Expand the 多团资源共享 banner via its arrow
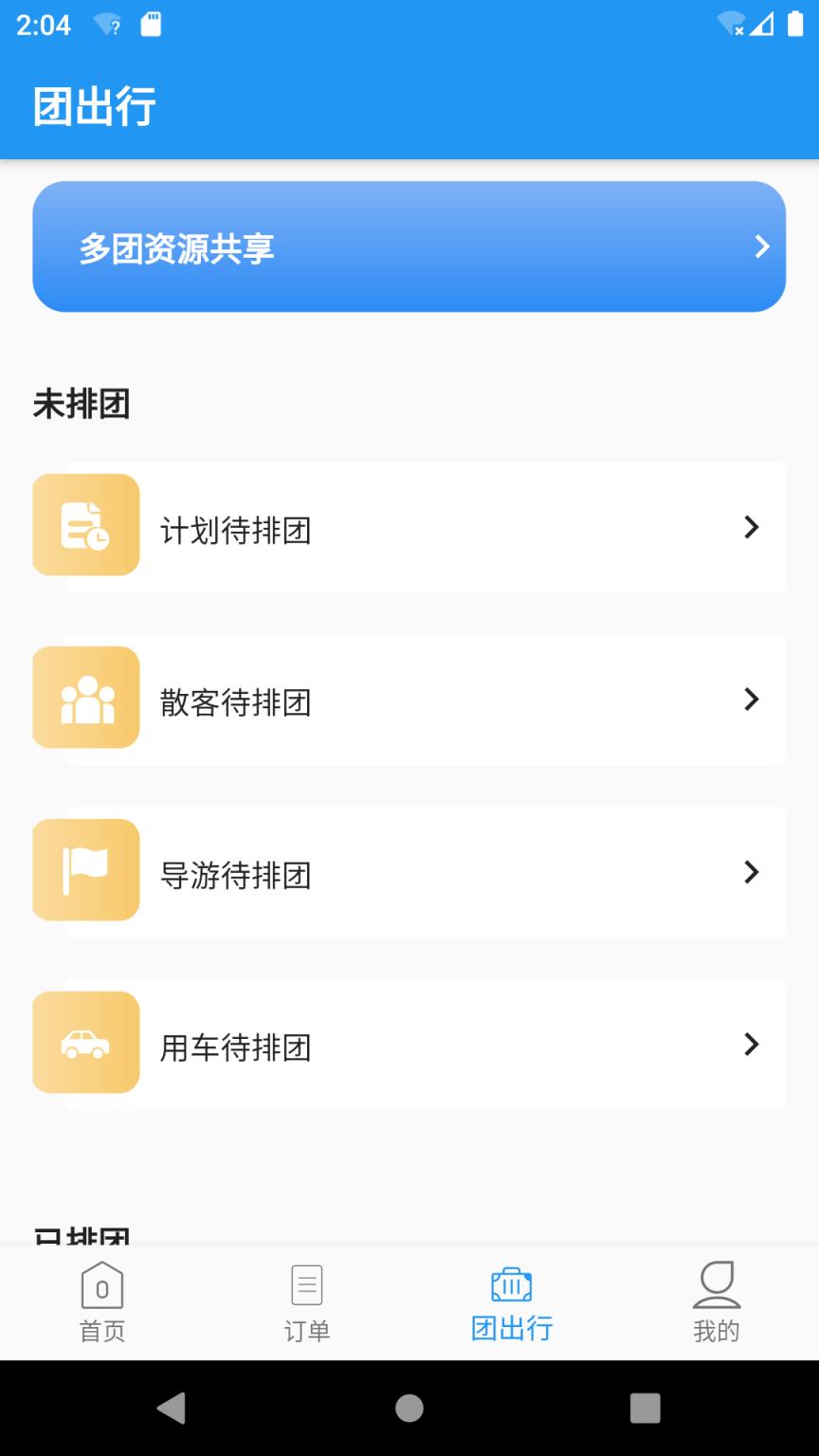Viewport: 819px width, 1456px height. (x=763, y=247)
